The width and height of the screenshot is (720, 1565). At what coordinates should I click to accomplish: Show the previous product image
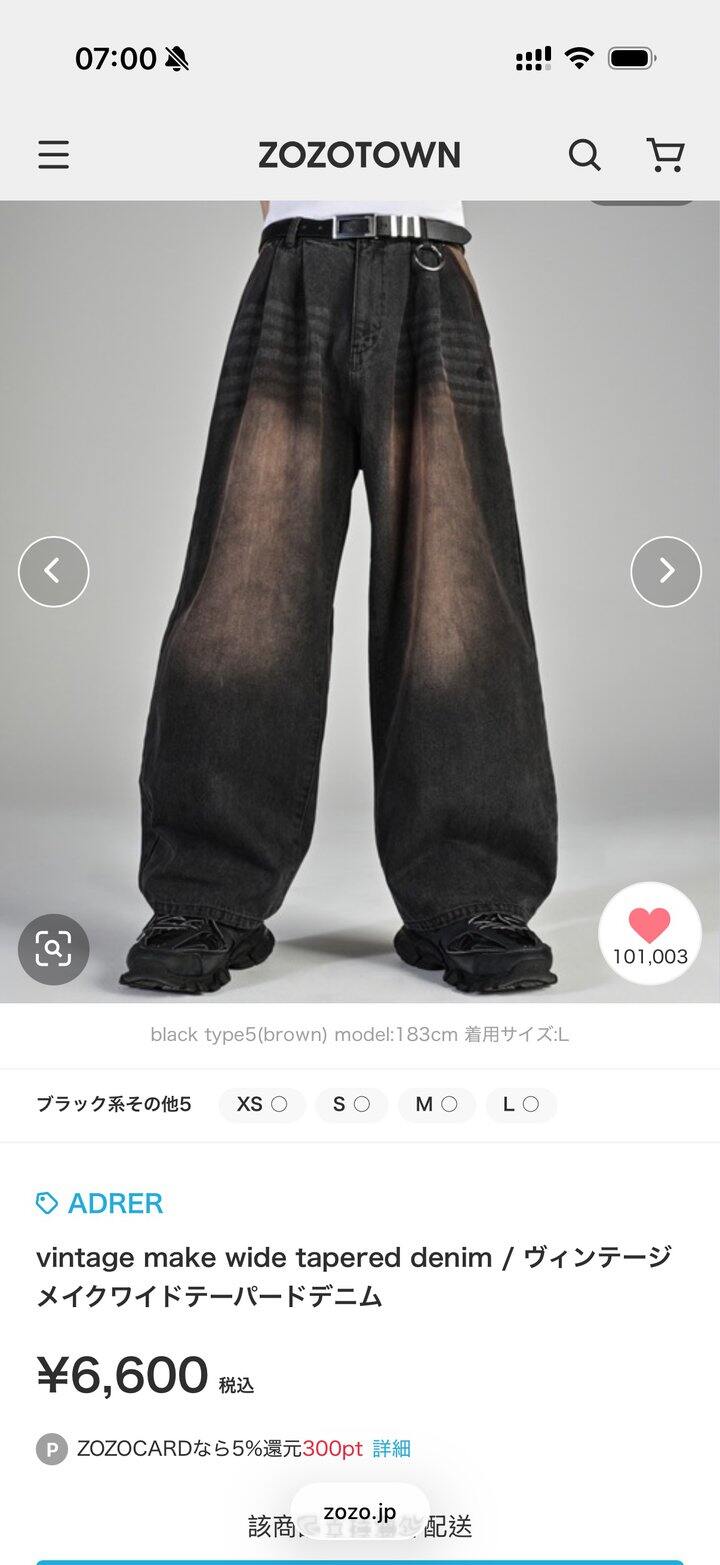coord(54,571)
